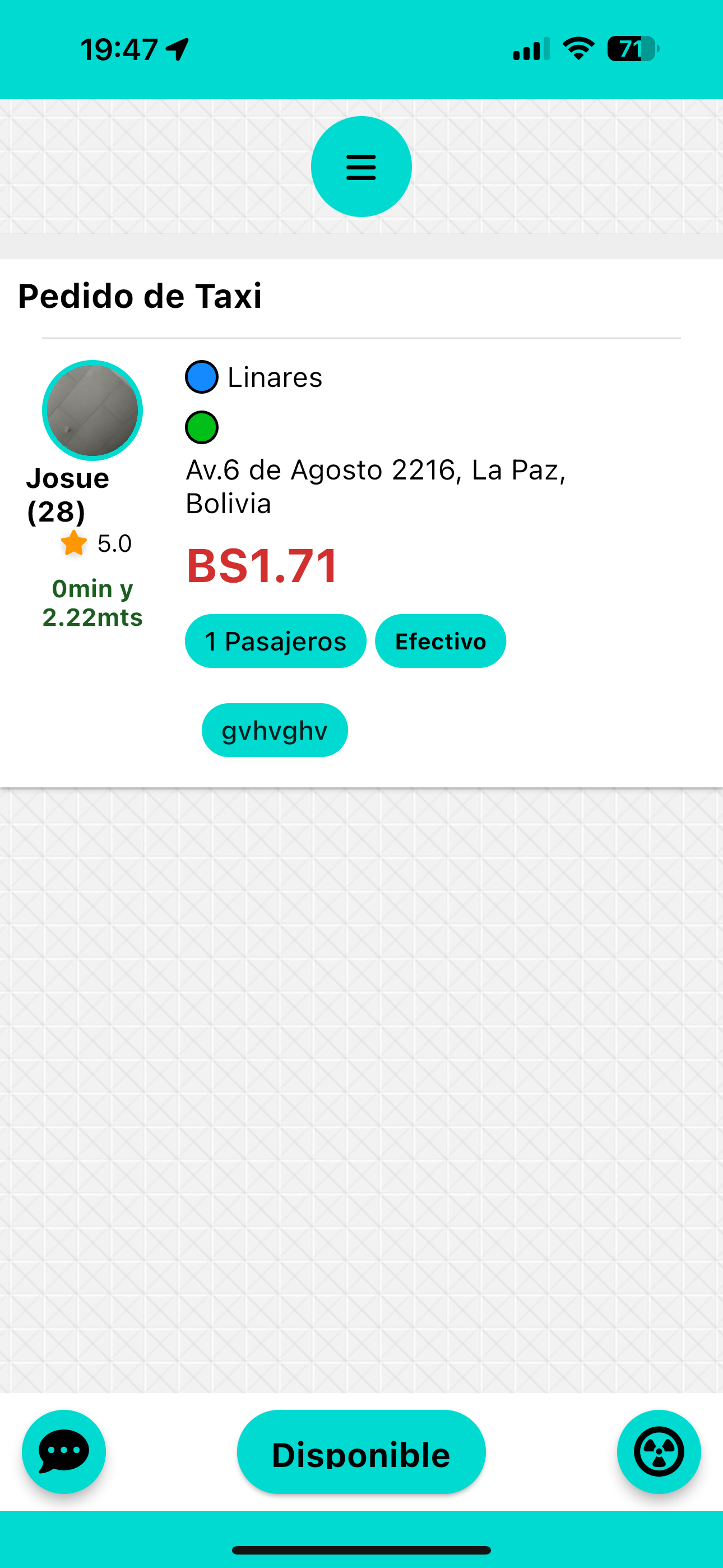Open the hamburger menu button
723x1568 pixels.
click(x=361, y=166)
